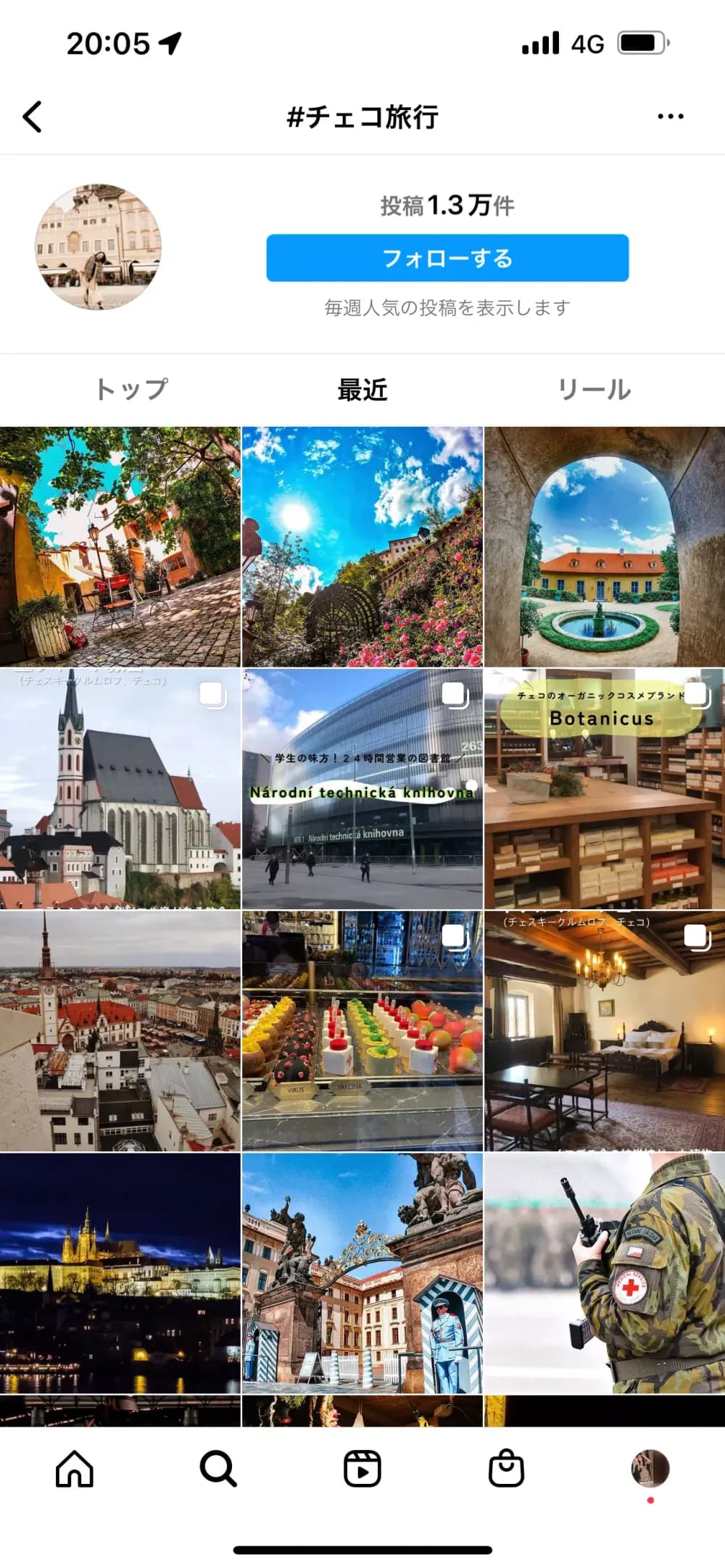725x1568 pixels.
Task: Go to the Home feed tab
Action: point(75,1469)
